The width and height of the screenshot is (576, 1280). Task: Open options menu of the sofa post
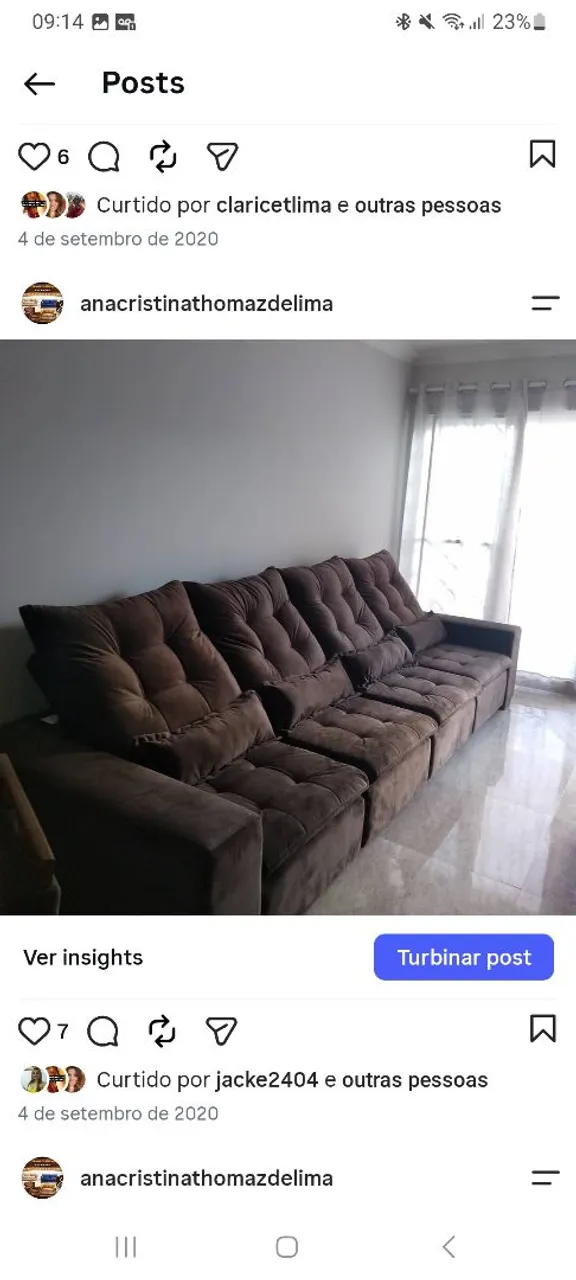(545, 303)
